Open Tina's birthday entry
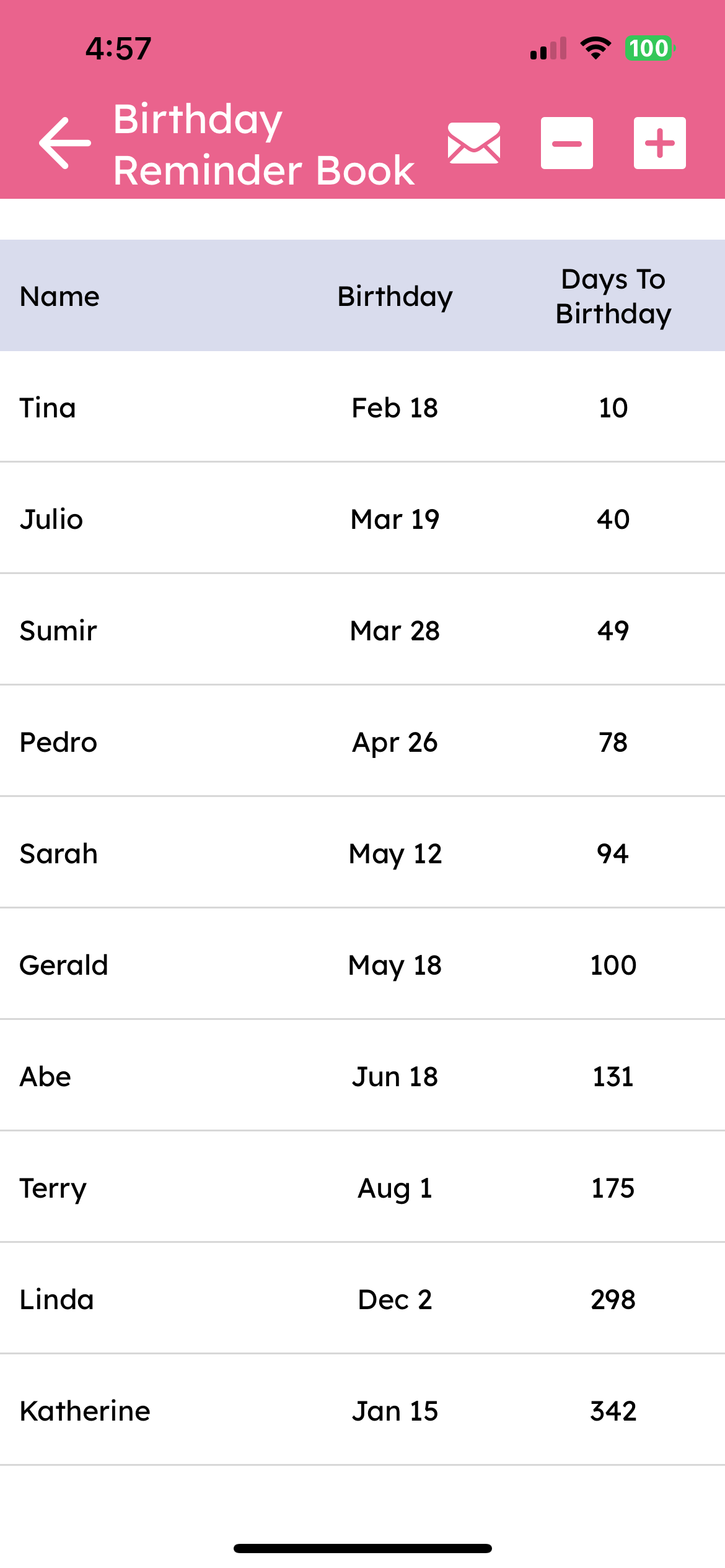Image resolution: width=725 pixels, height=1568 pixels. (x=362, y=407)
